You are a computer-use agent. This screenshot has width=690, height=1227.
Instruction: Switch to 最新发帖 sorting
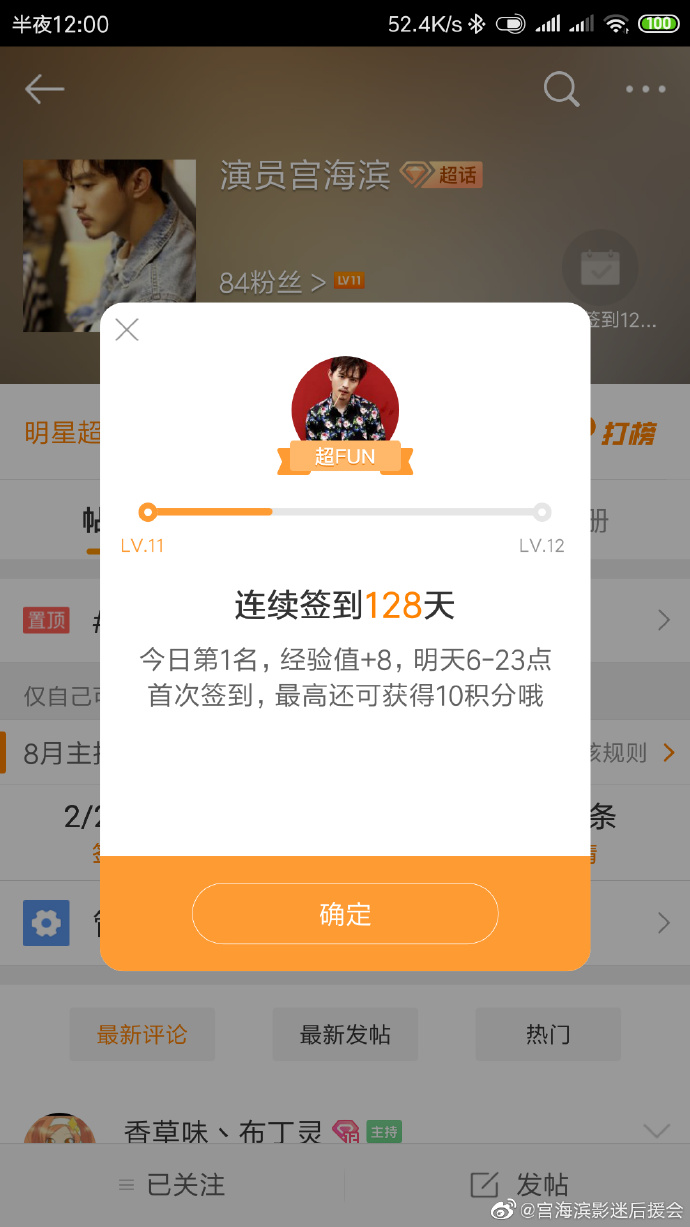345,1034
